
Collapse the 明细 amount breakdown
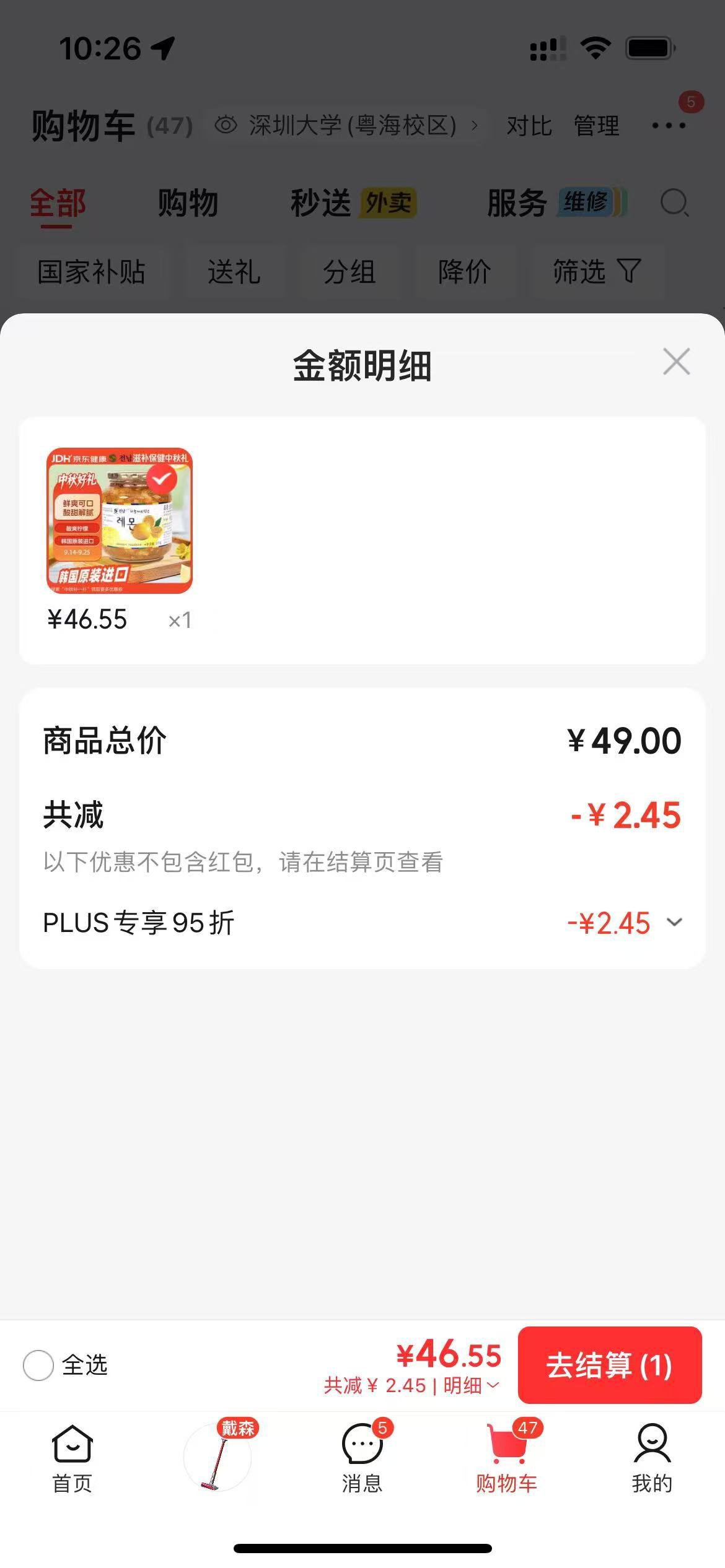click(x=472, y=1386)
